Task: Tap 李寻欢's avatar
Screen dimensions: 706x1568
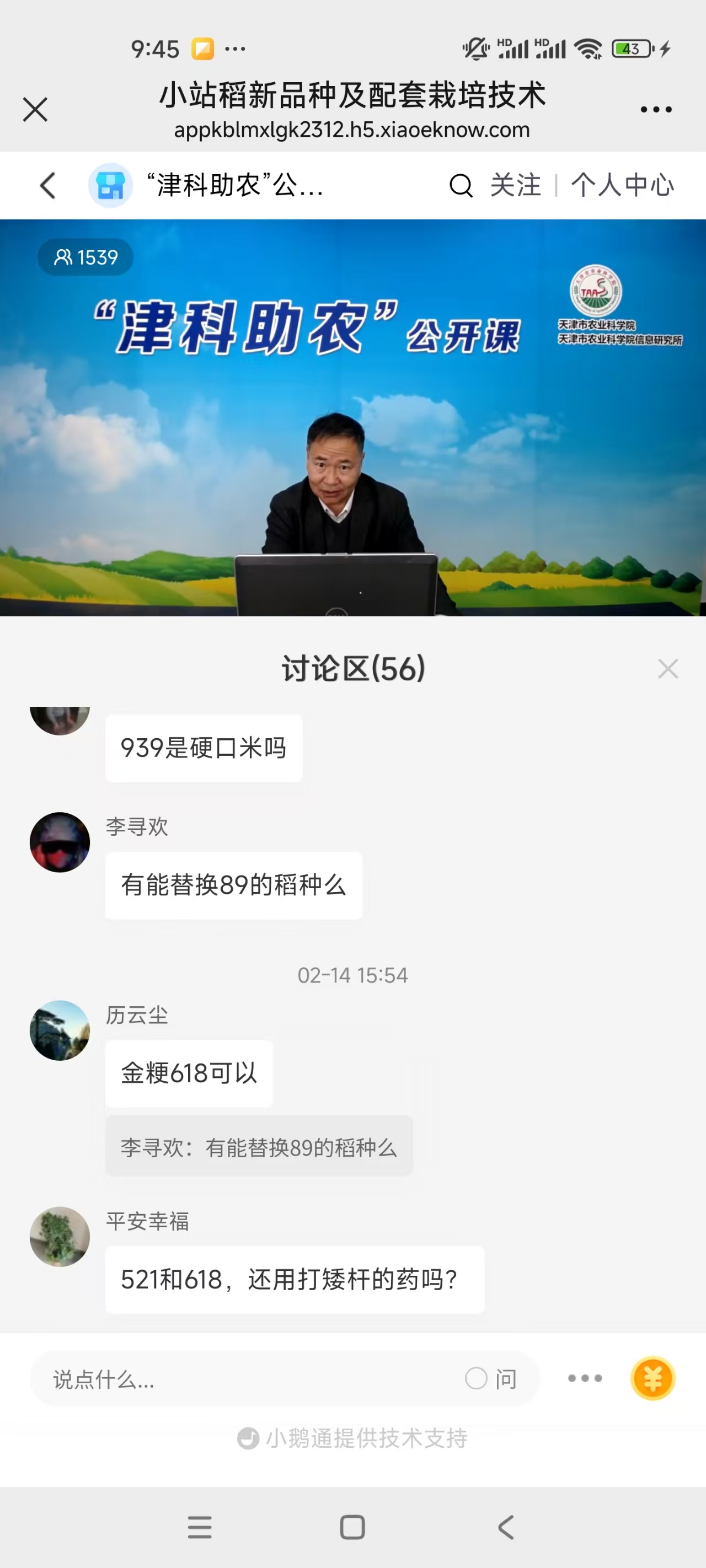Action: pyautogui.click(x=60, y=842)
